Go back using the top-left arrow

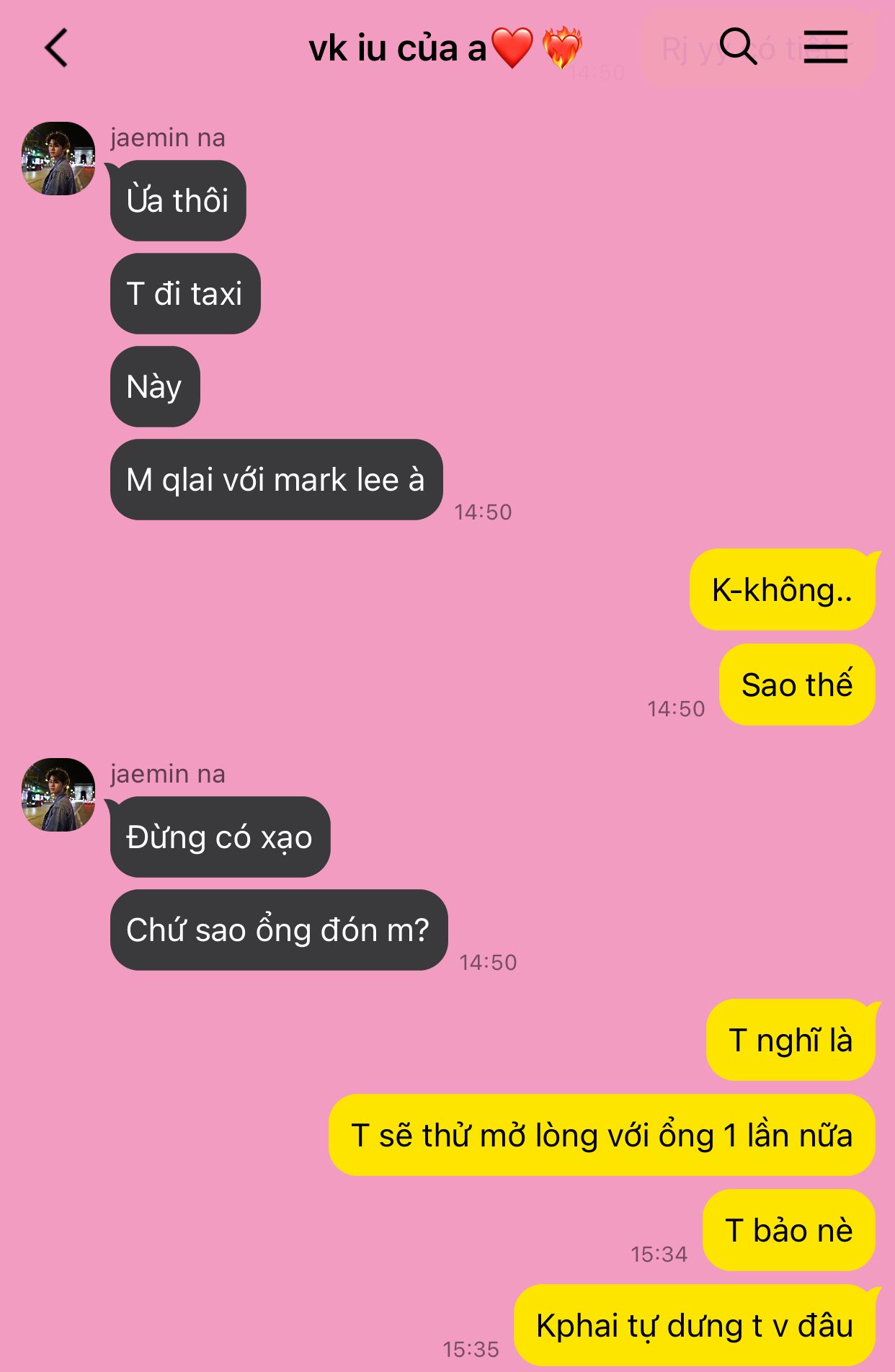56,48
